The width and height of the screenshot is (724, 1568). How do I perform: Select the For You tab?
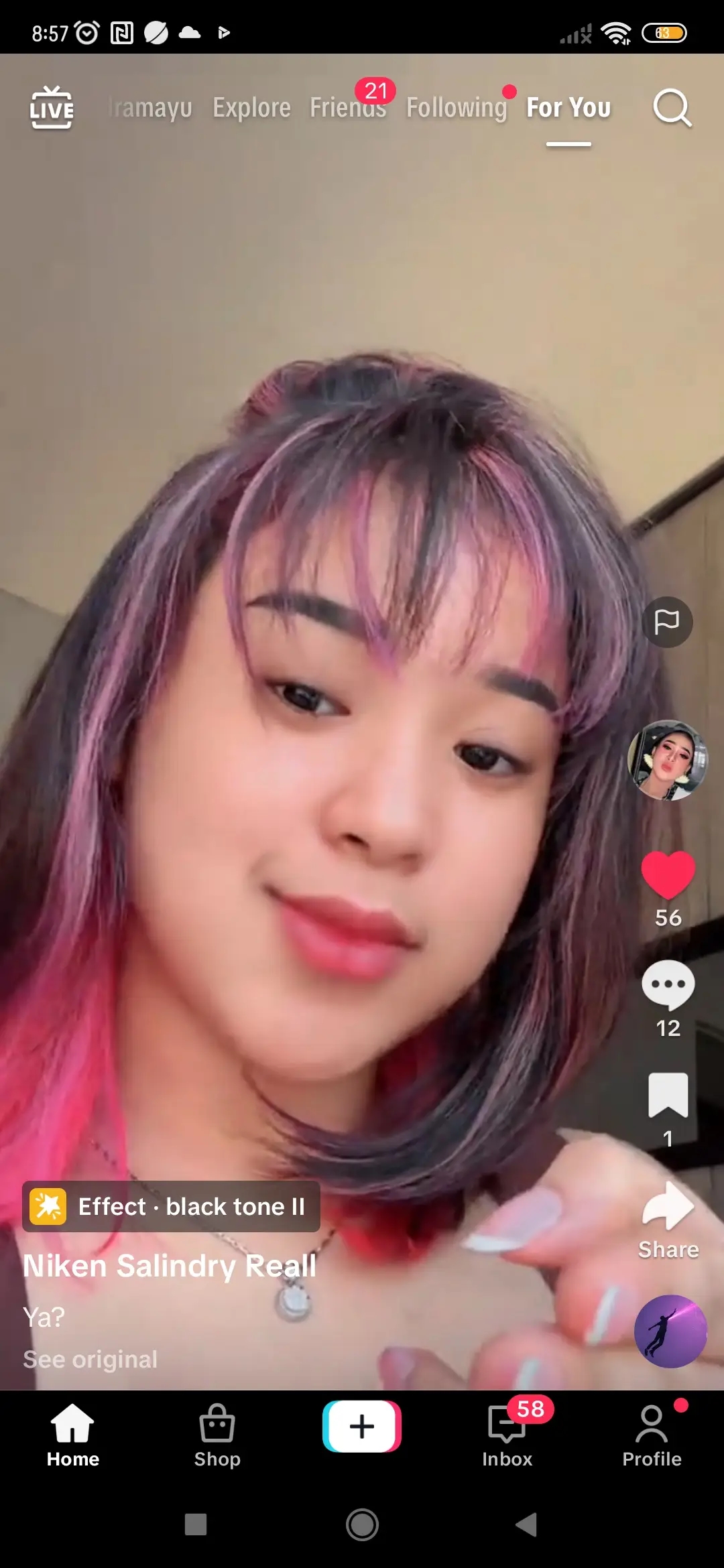coord(568,107)
